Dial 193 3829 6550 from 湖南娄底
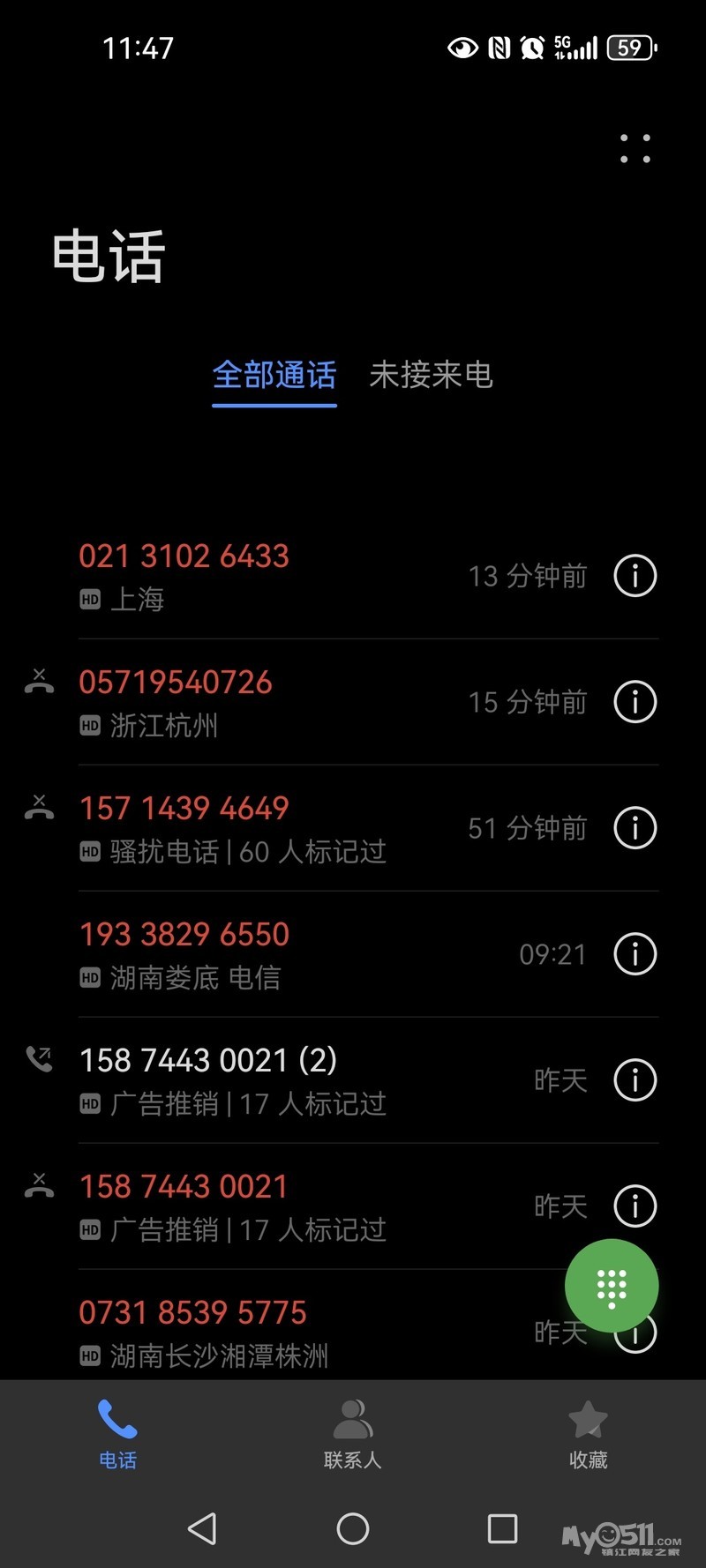The image size is (706, 1568). 265,954
